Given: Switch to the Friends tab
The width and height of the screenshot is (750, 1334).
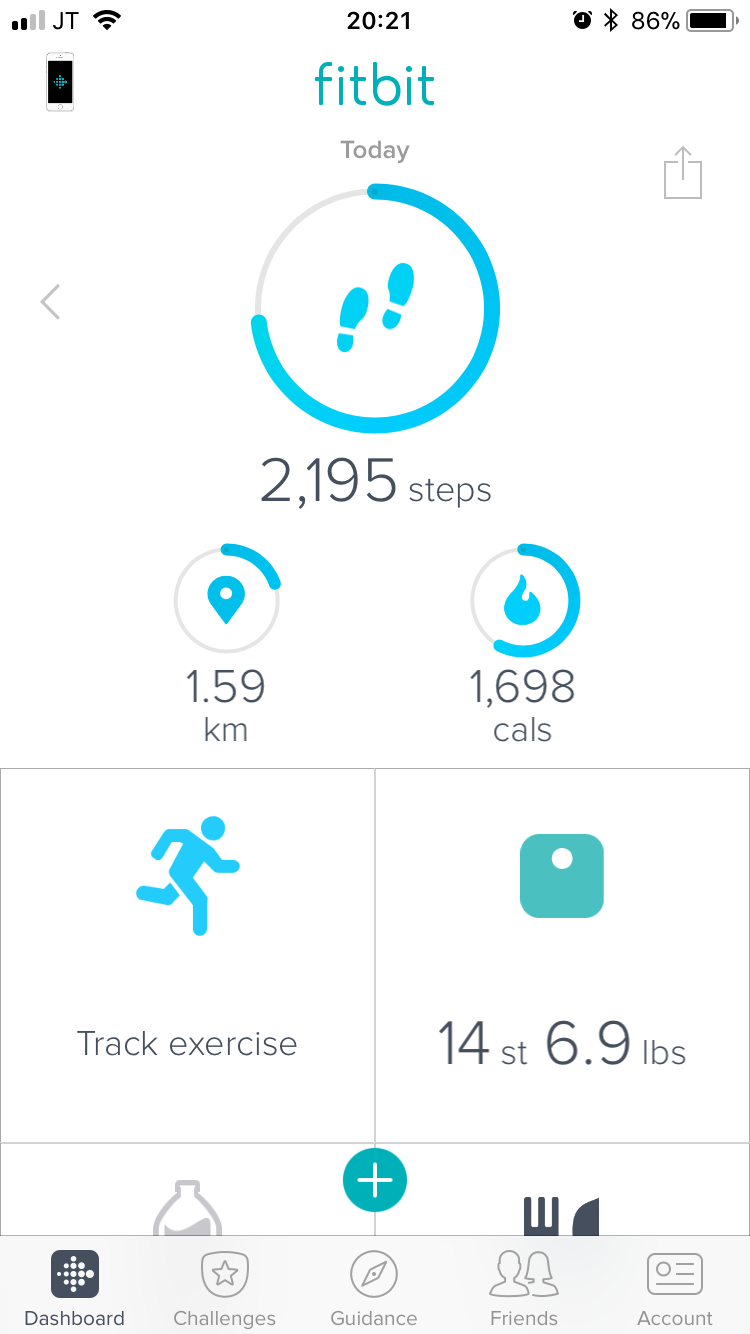Looking at the screenshot, I should tap(524, 1288).
